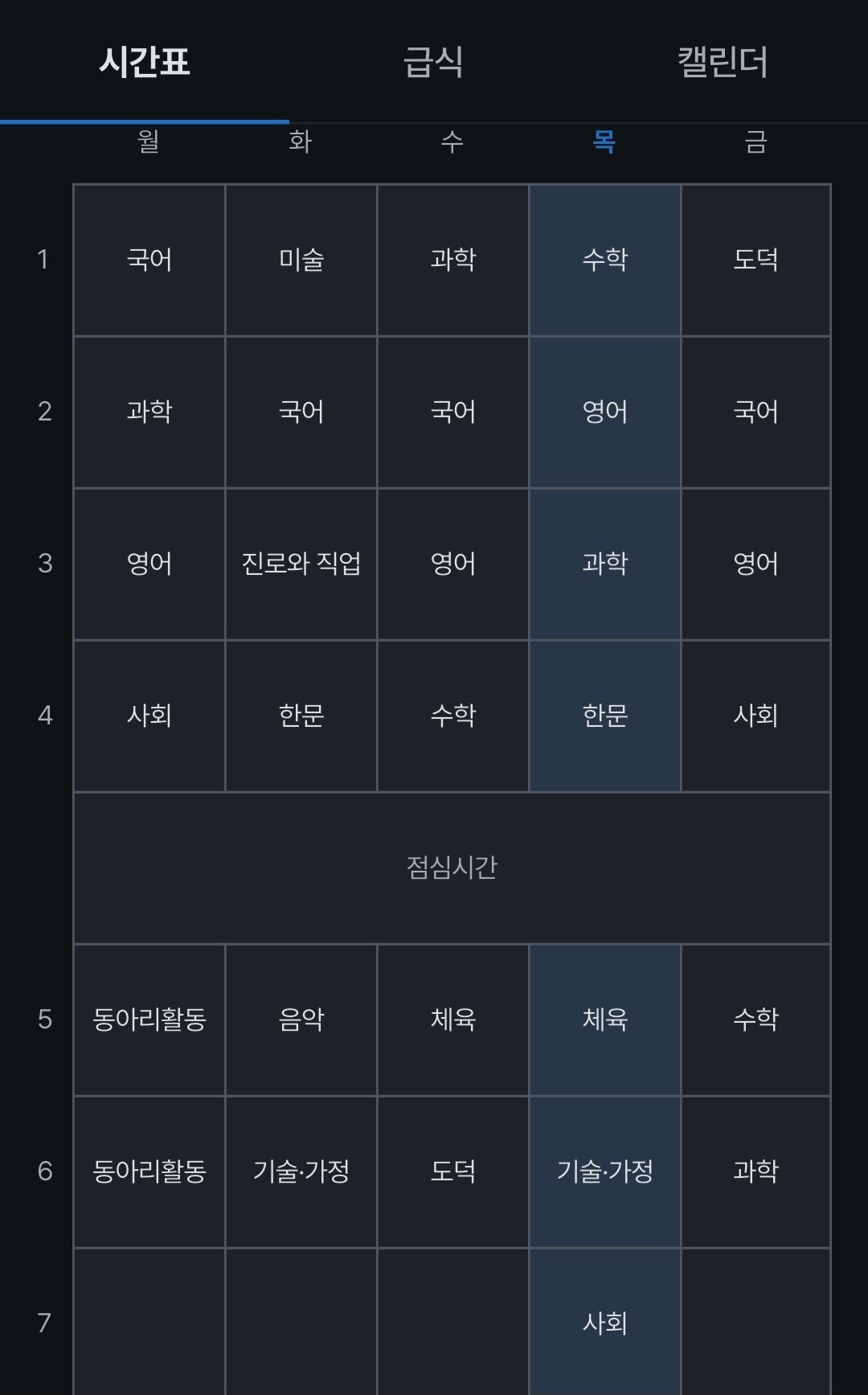Open Monday's first period 국어 cell

point(149,259)
